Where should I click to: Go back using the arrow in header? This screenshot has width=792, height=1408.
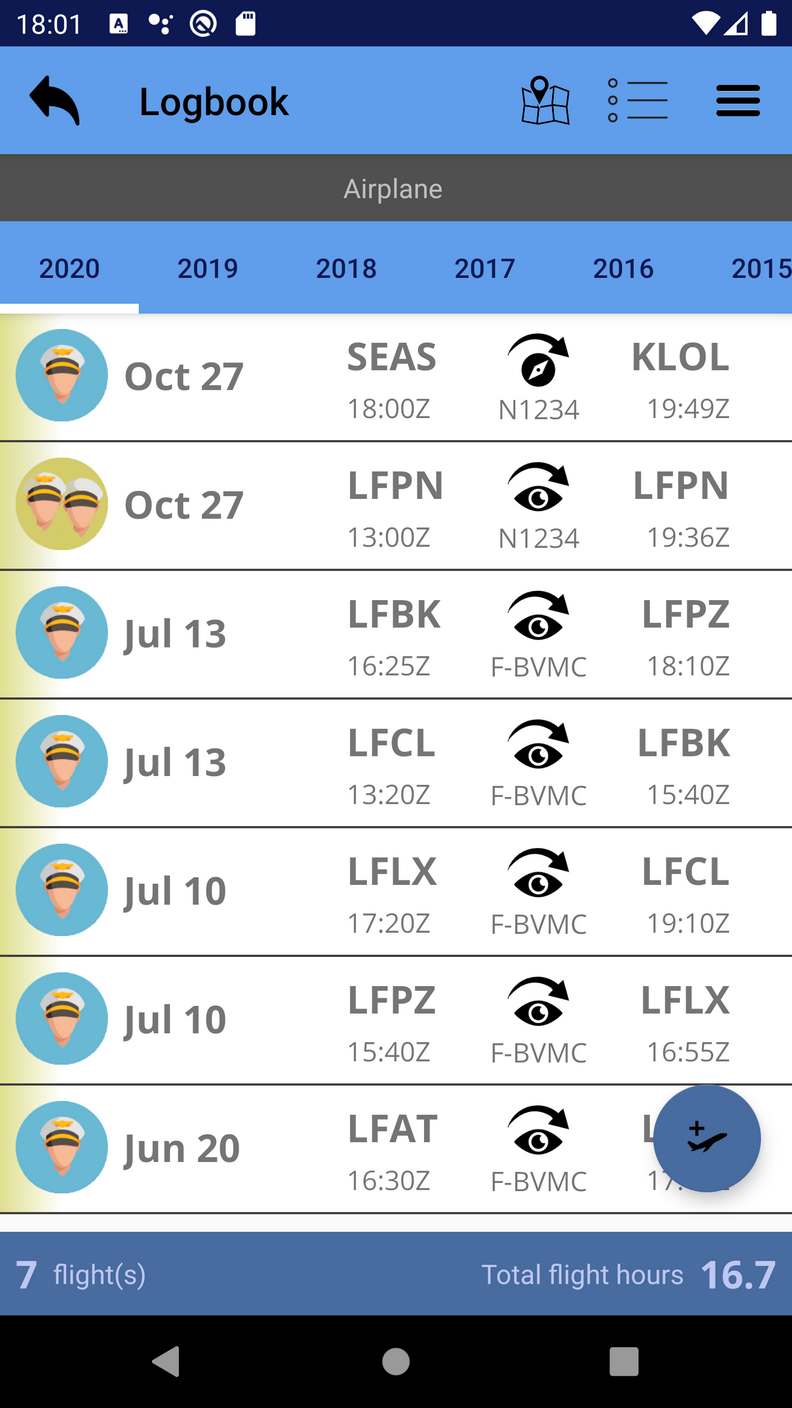click(x=54, y=101)
